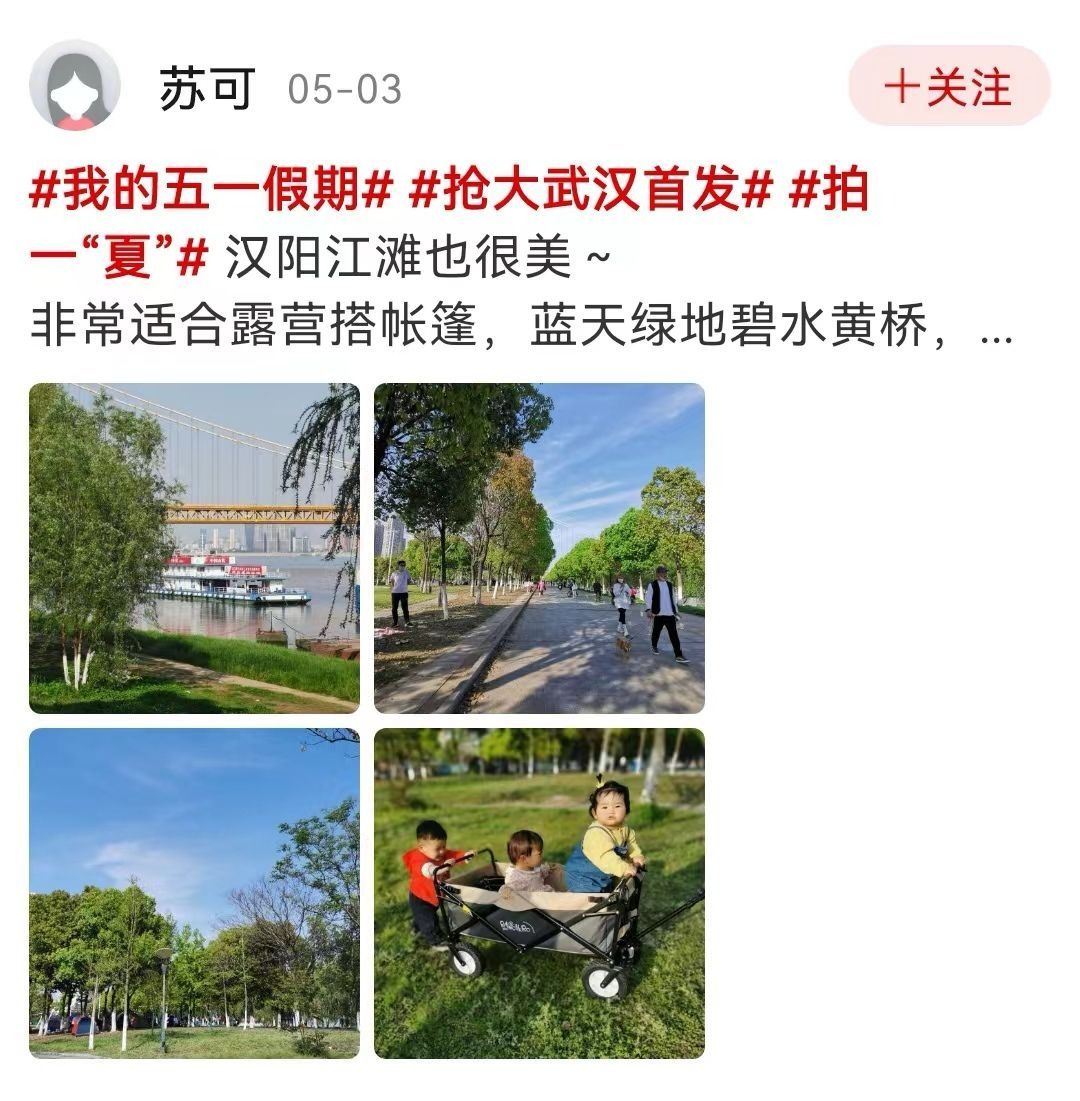This screenshot has width=1080, height=1101.
Task: Follow 苏可 with the +关注 button
Action: point(948,87)
